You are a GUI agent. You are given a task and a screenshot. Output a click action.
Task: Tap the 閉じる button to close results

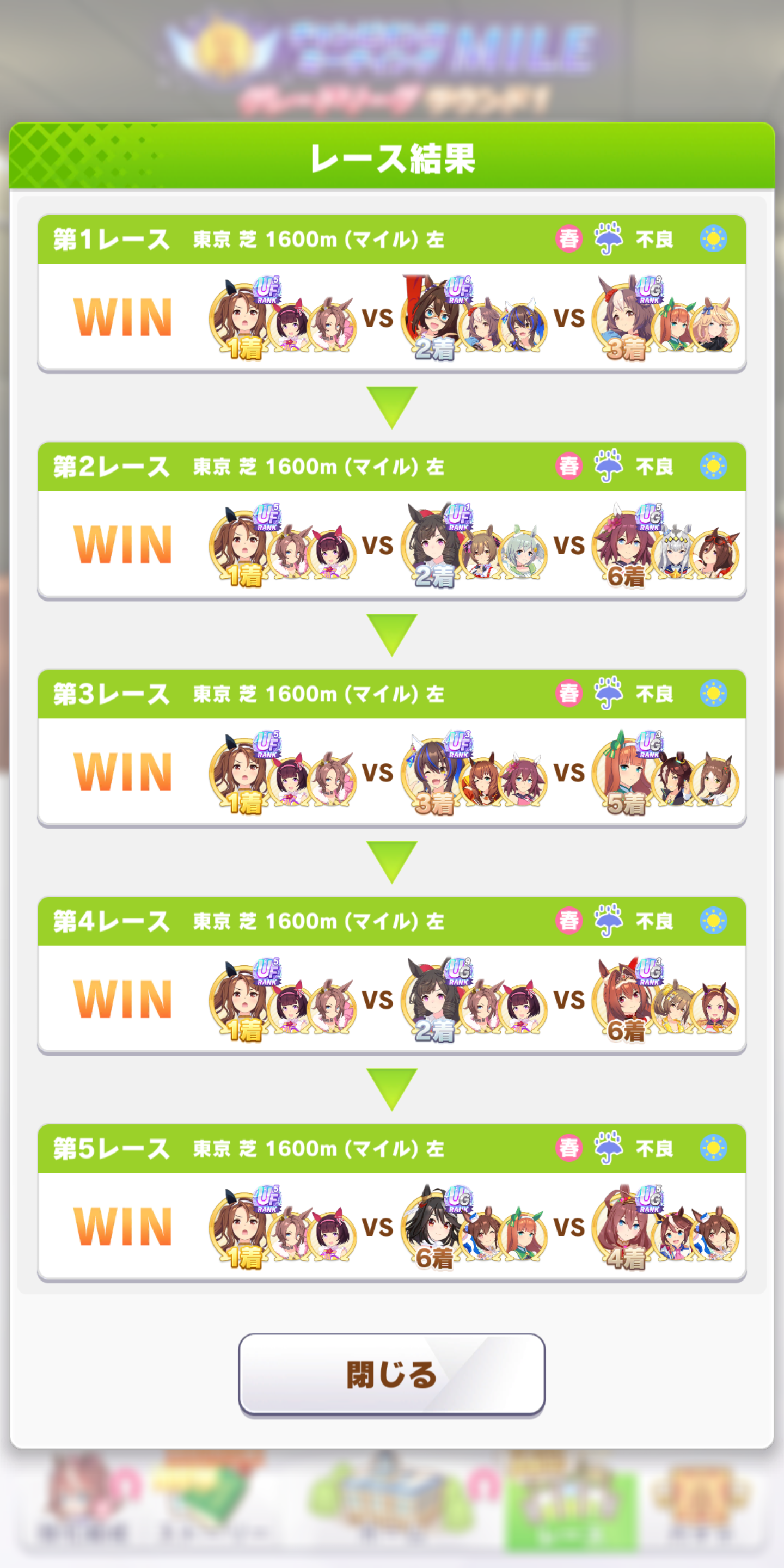[x=391, y=1374]
